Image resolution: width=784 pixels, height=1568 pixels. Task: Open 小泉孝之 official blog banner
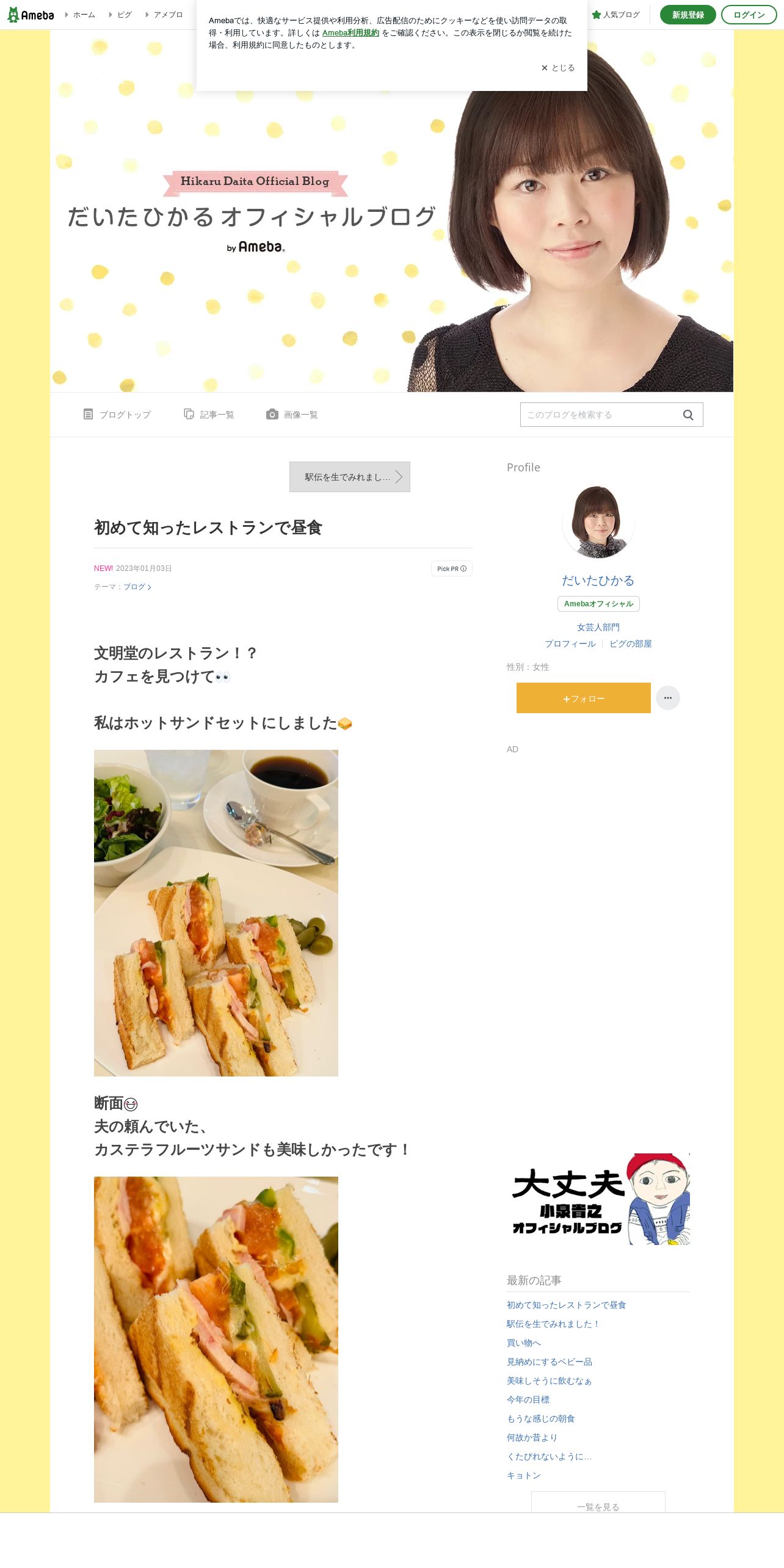point(598,1199)
